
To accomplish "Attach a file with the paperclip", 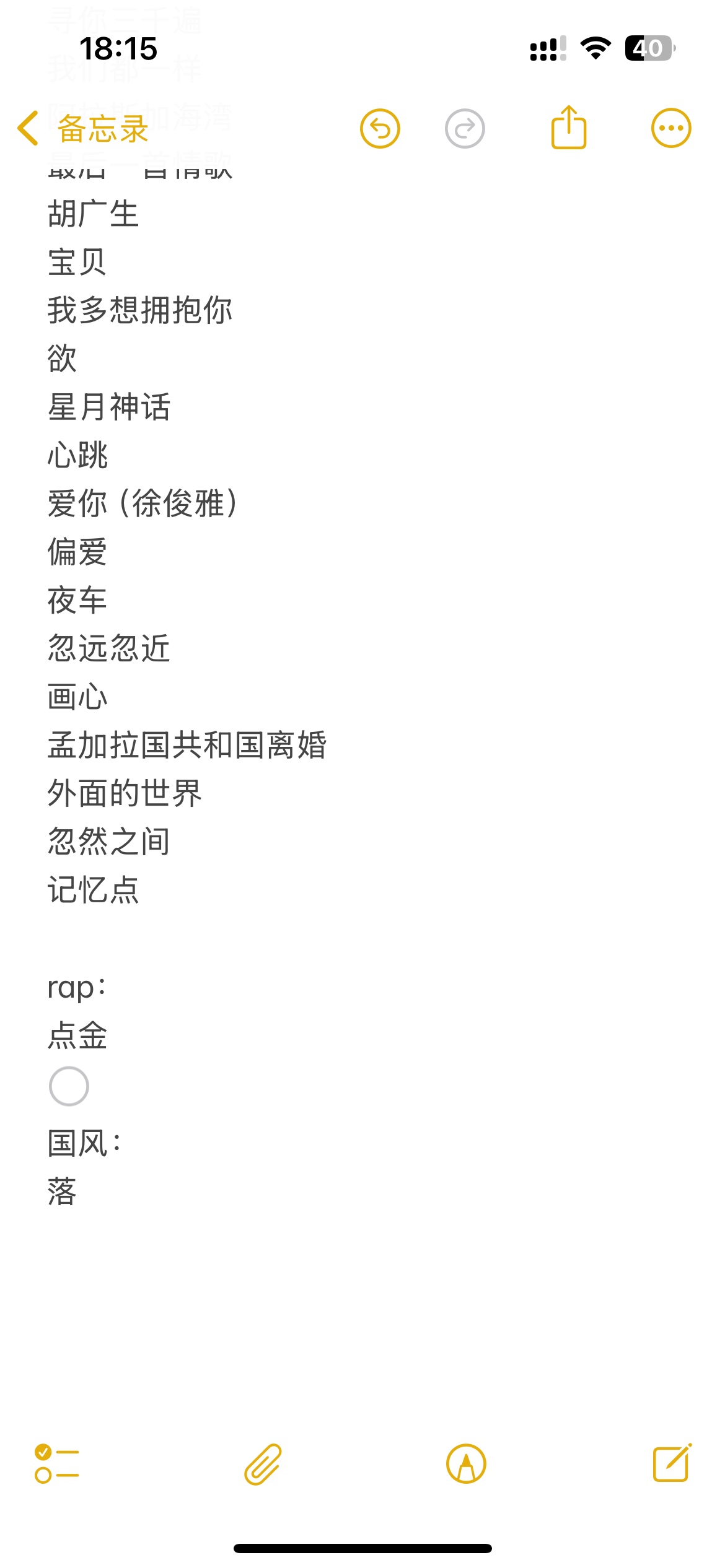I will (263, 1464).
